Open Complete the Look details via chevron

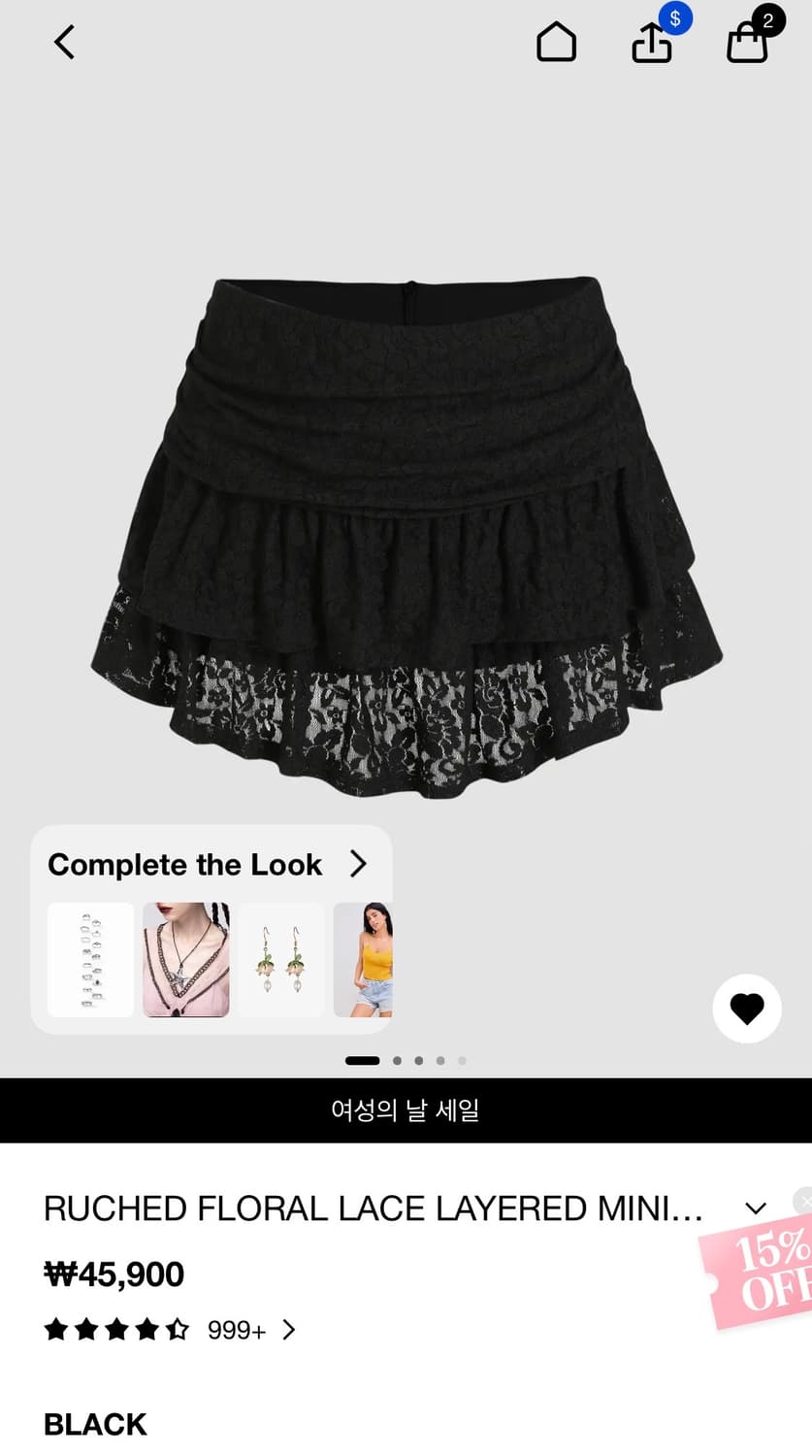click(x=360, y=863)
